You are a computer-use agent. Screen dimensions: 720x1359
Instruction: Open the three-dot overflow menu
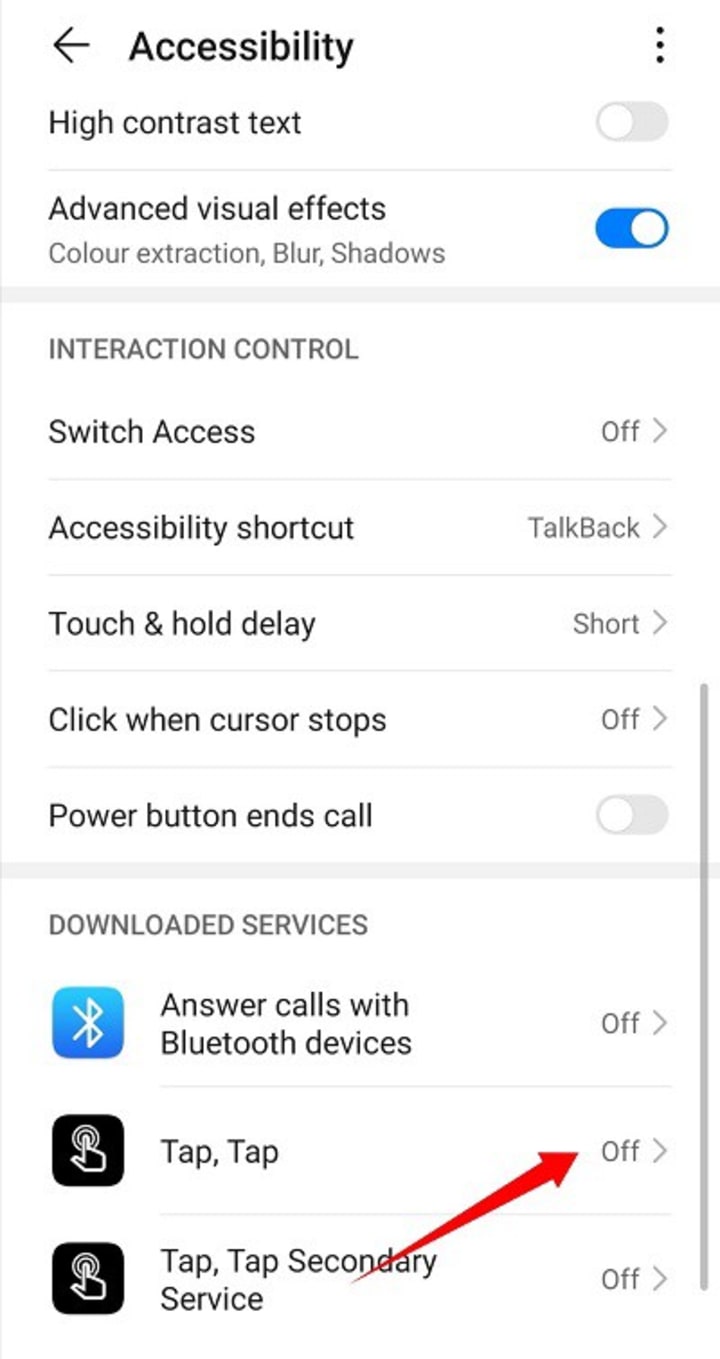(659, 46)
